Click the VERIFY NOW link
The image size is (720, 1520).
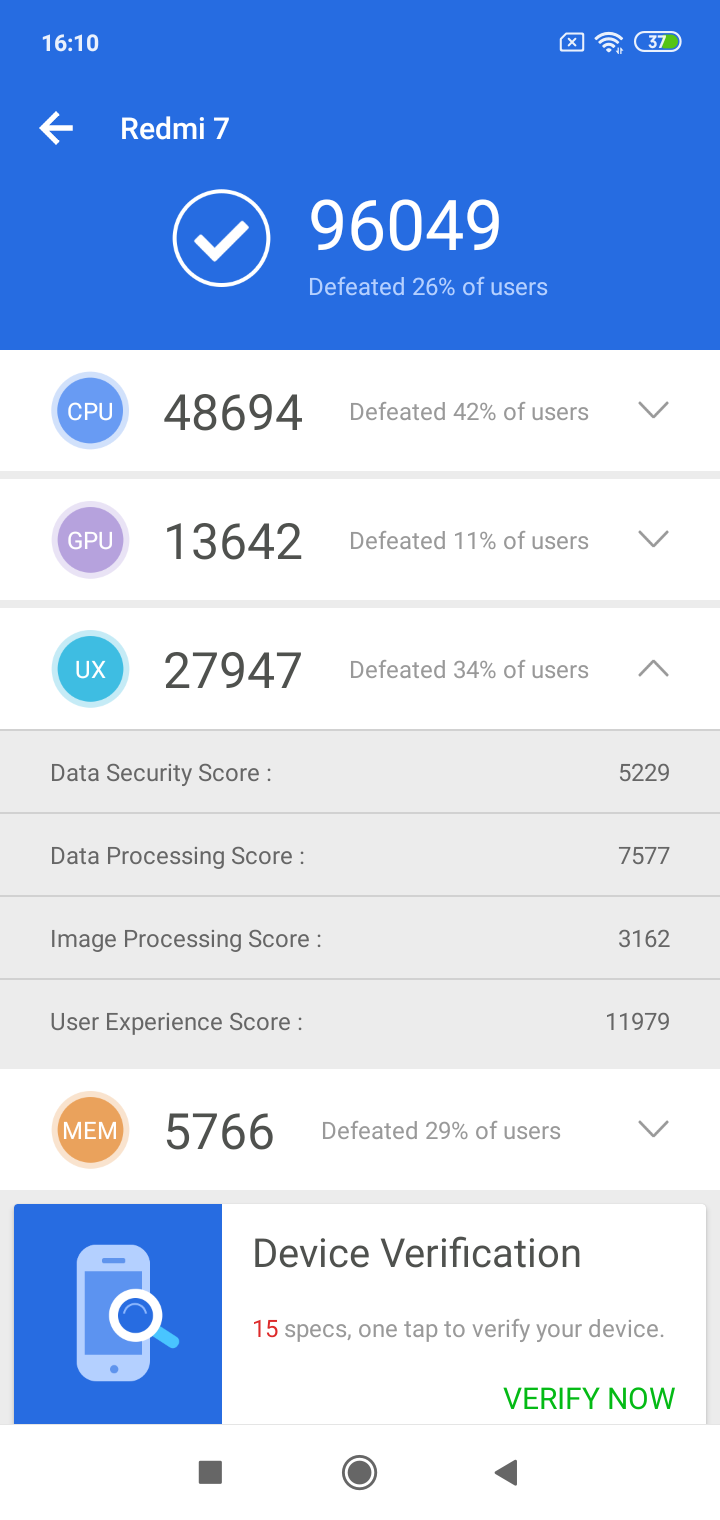590,1397
